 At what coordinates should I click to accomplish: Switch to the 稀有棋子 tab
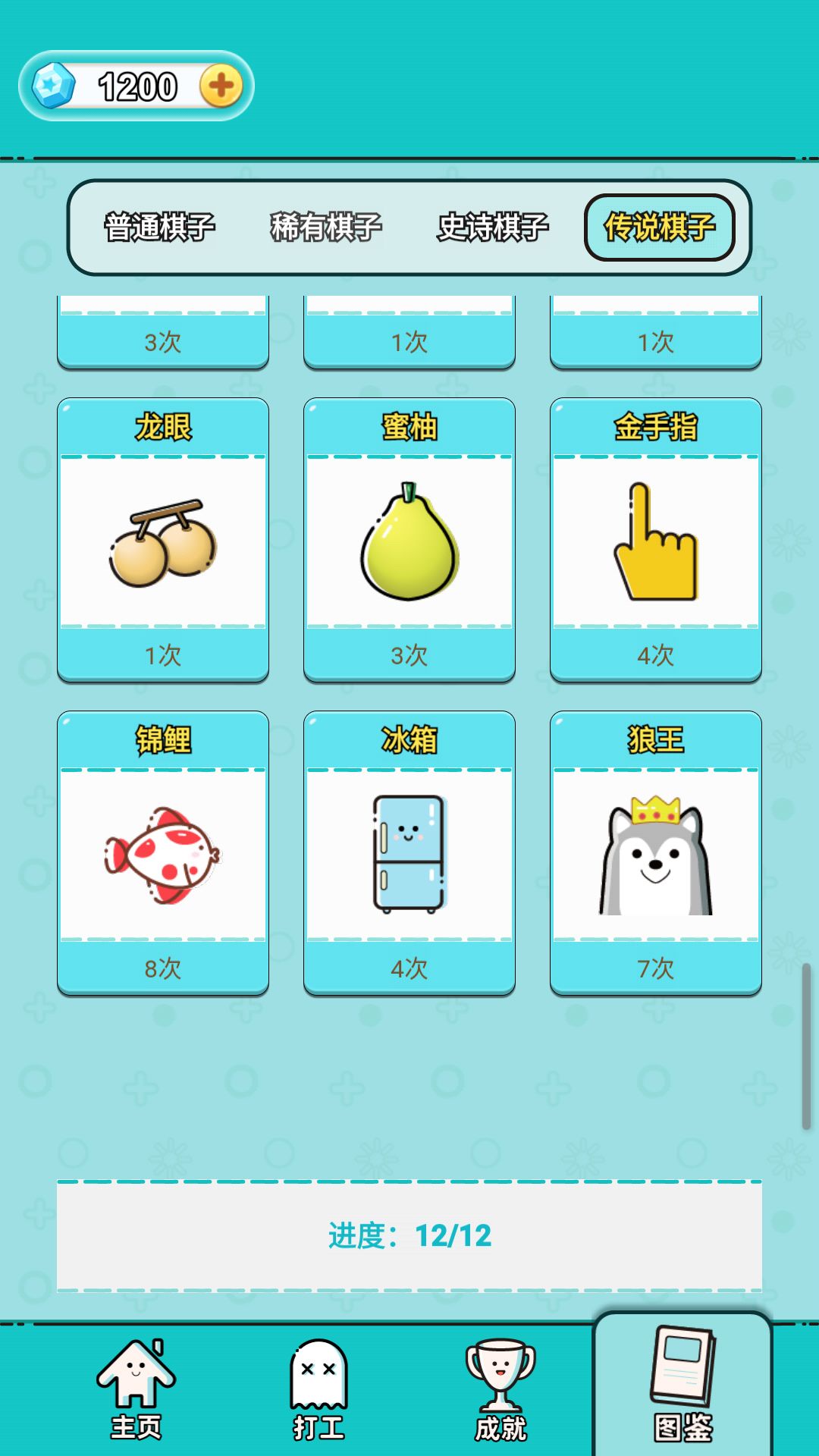point(325,227)
